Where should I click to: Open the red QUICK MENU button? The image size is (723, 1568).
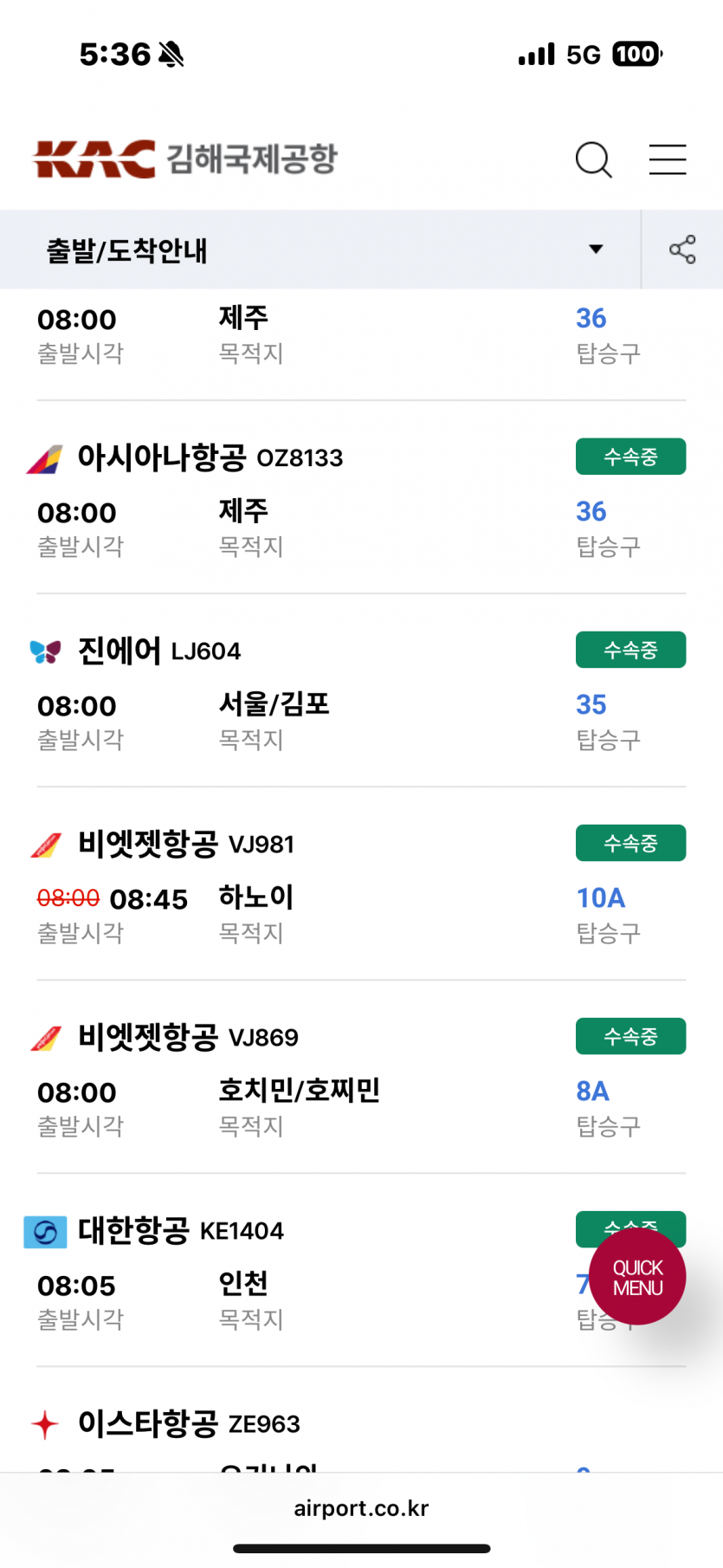[637, 1277]
